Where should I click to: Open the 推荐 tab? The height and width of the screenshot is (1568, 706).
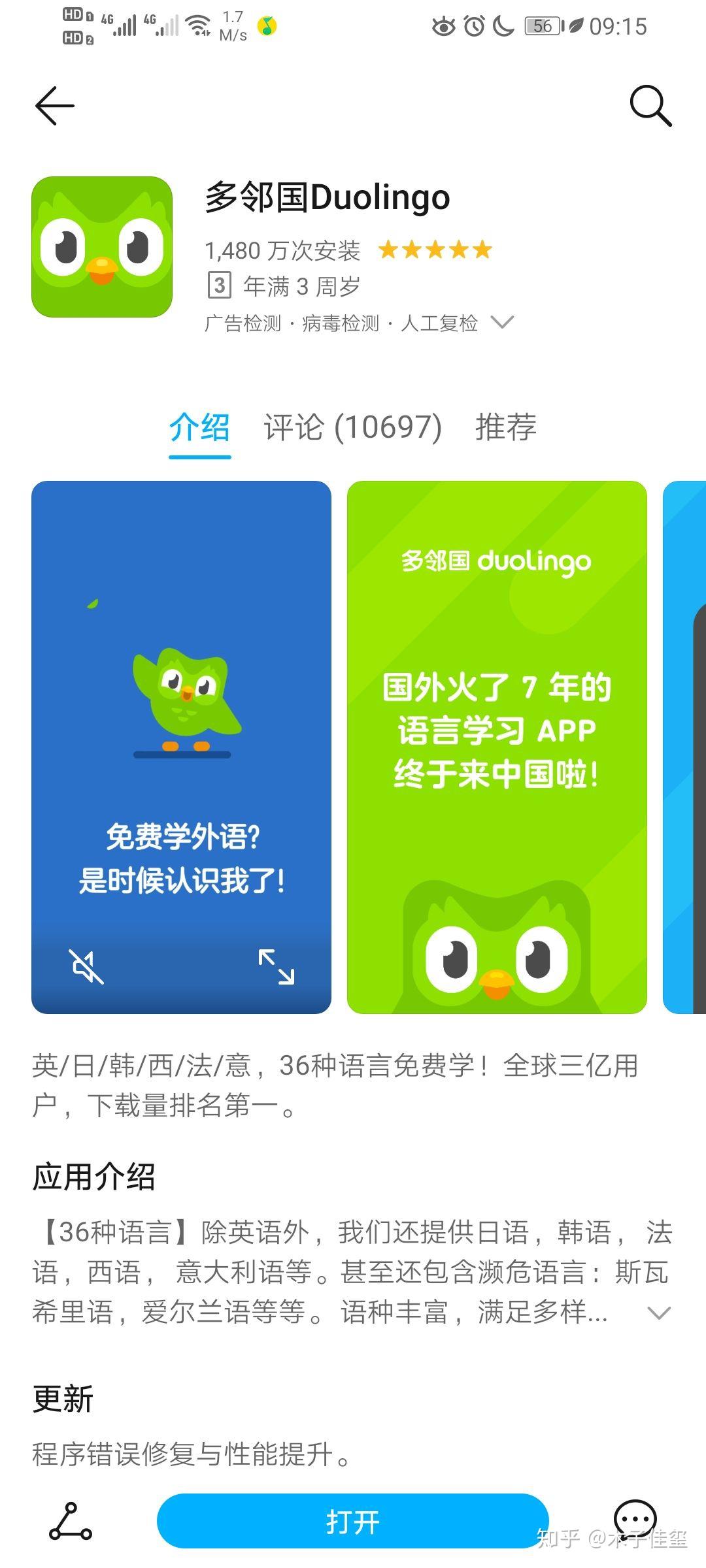[504, 428]
